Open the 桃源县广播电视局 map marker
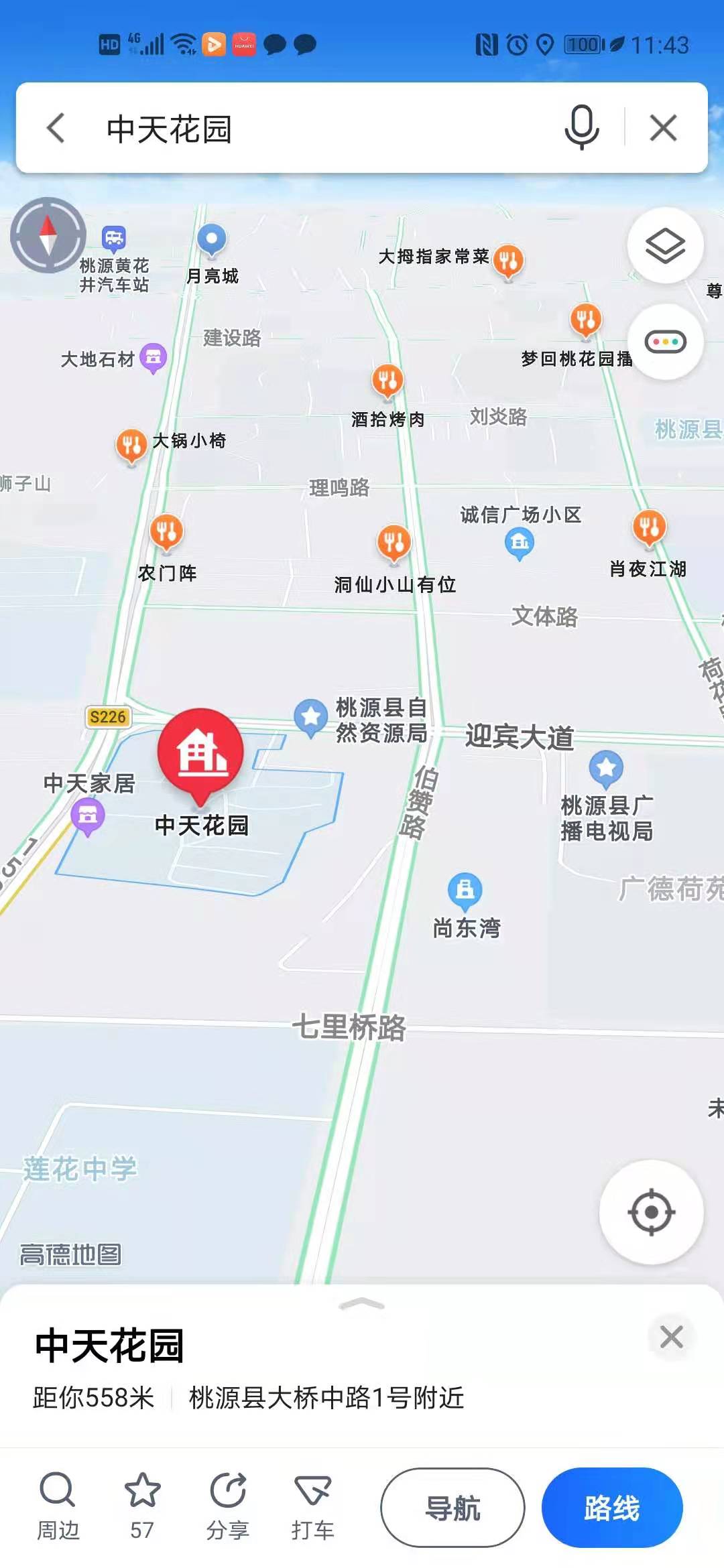Image resolution: width=724 pixels, height=1568 pixels. [x=606, y=769]
